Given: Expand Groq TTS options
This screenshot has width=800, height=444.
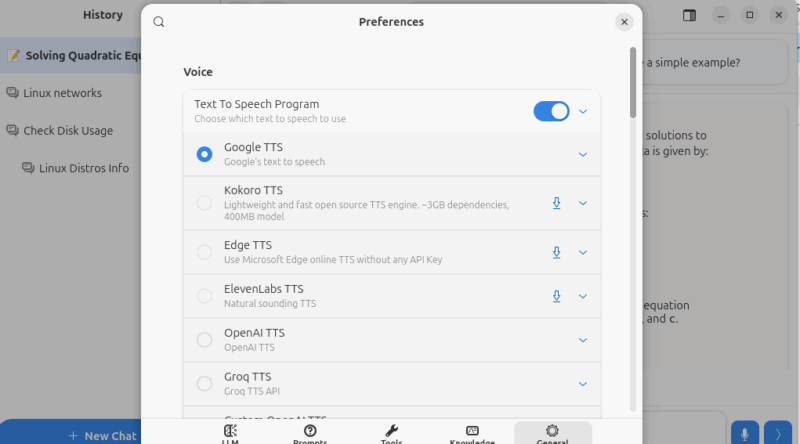Looking at the screenshot, I should 583,383.
